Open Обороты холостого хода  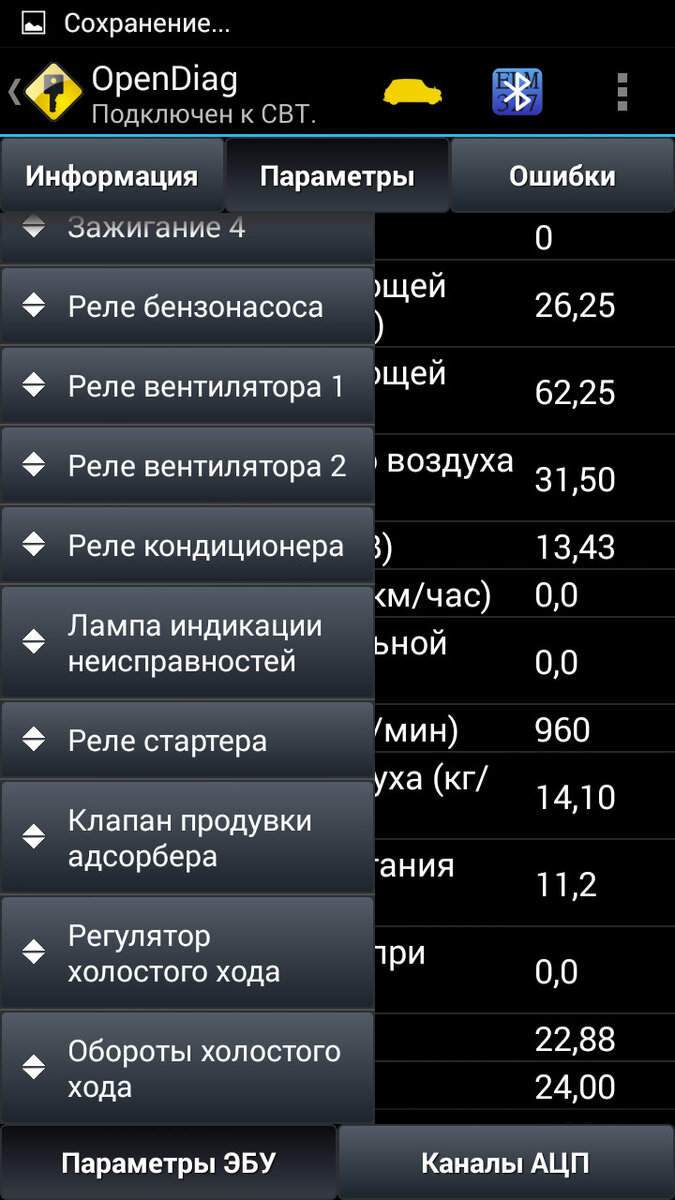[x=187, y=1068]
